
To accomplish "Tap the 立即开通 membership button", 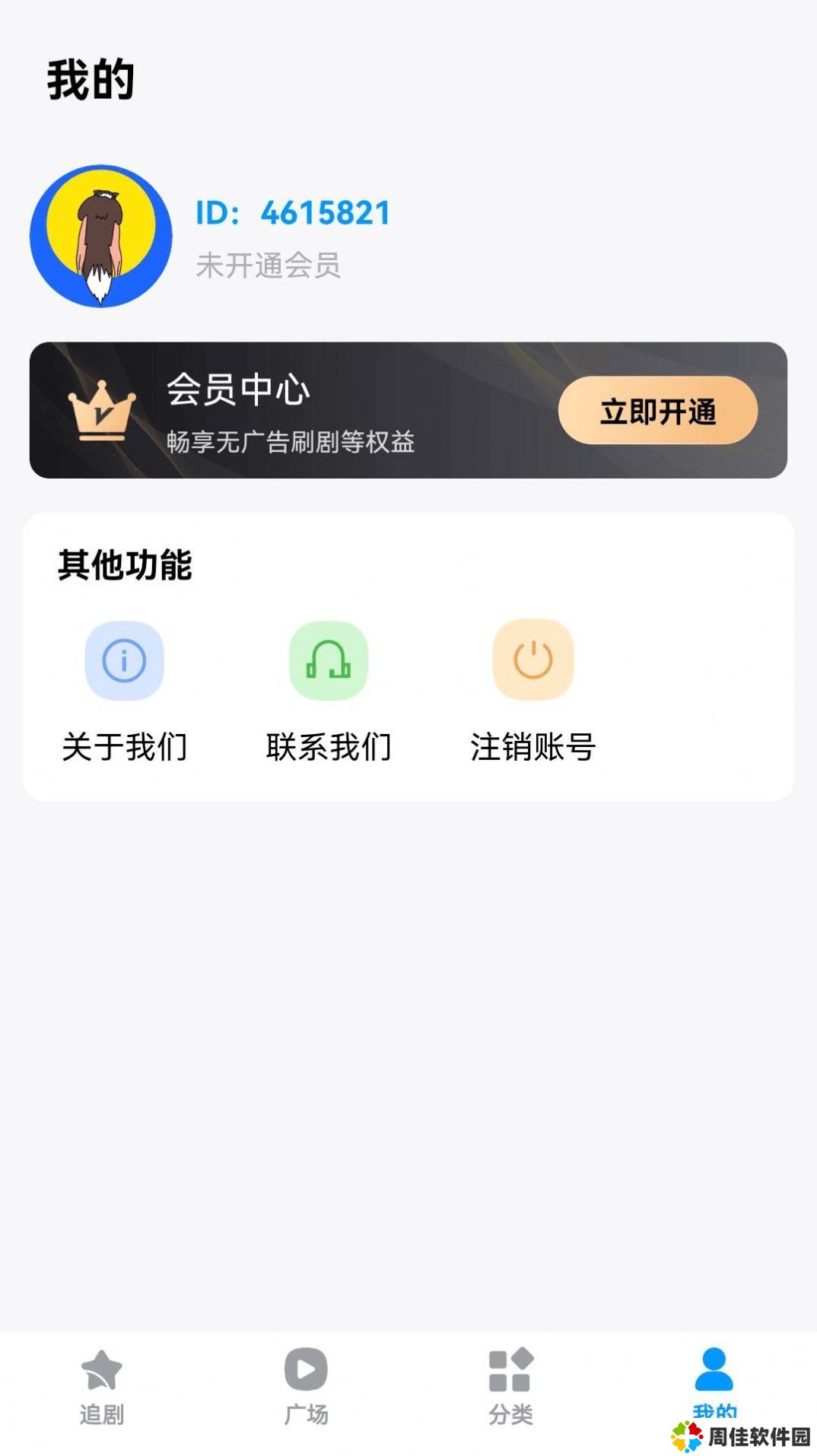I will [x=657, y=411].
